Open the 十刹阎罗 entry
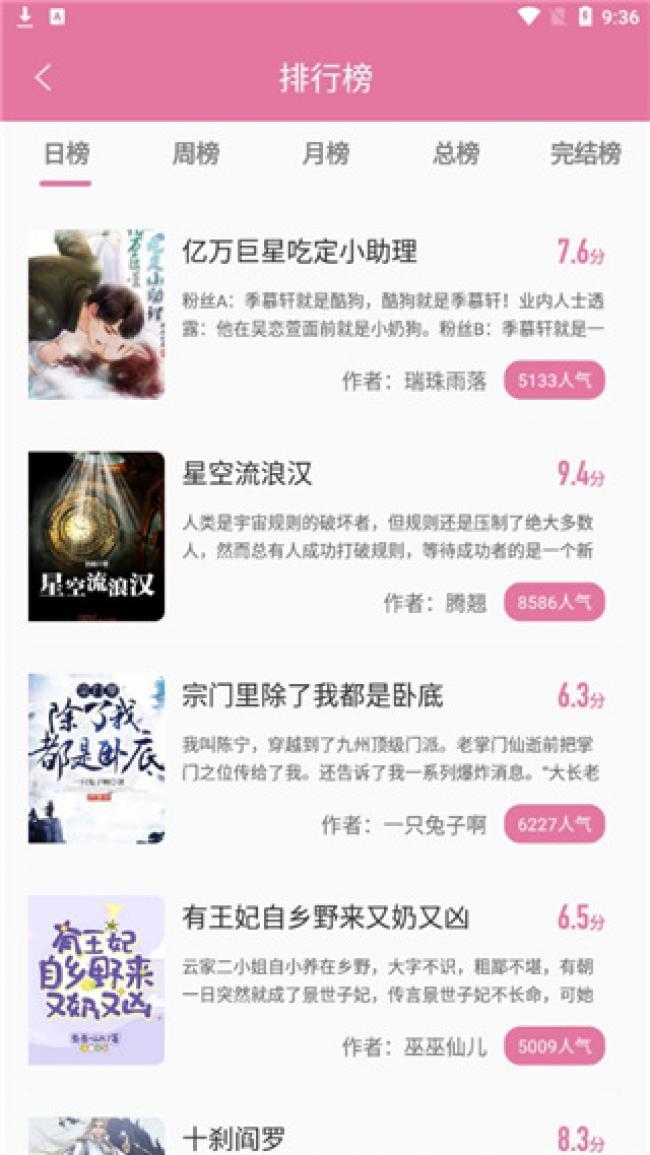The width and height of the screenshot is (650, 1155). pos(234,1138)
